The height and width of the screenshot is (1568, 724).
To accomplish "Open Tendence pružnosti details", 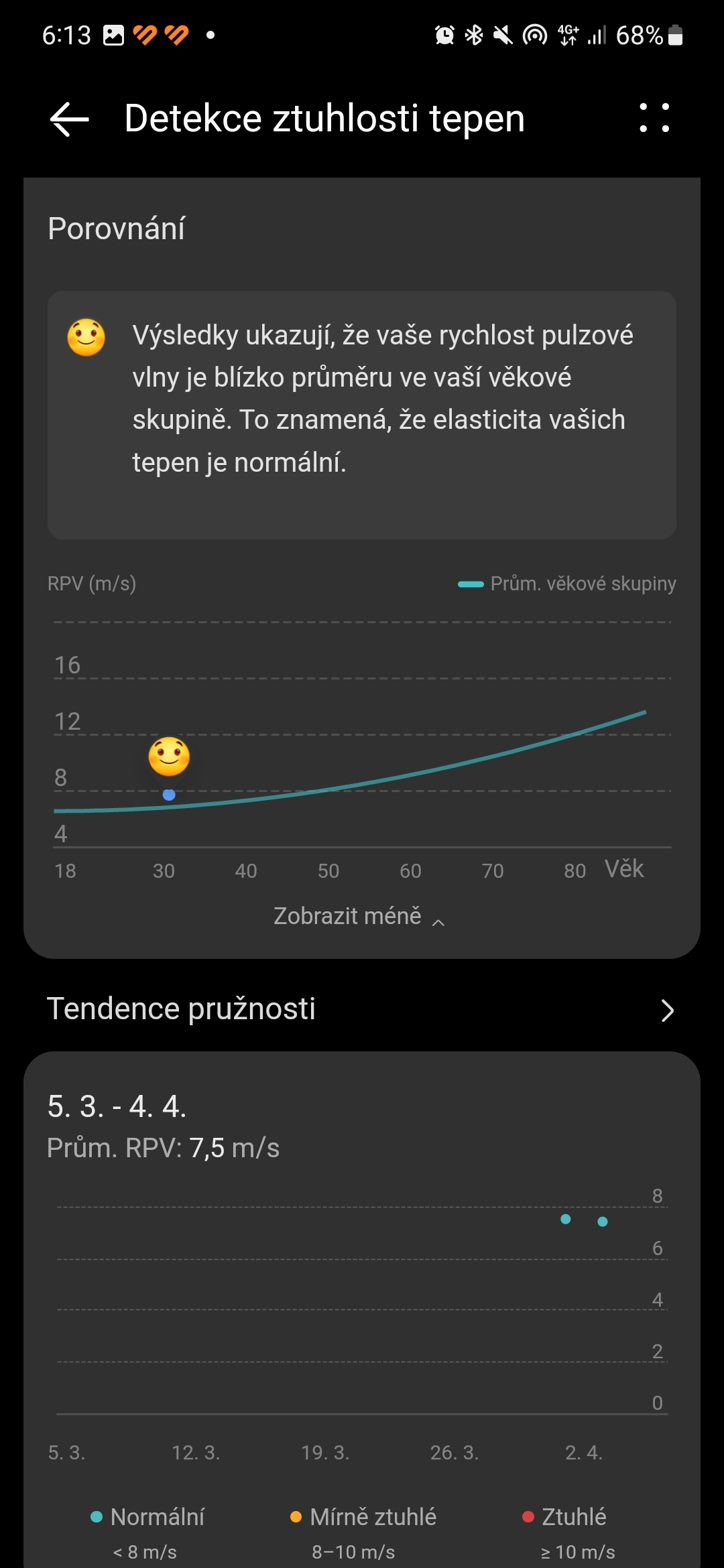I will pos(666,1010).
